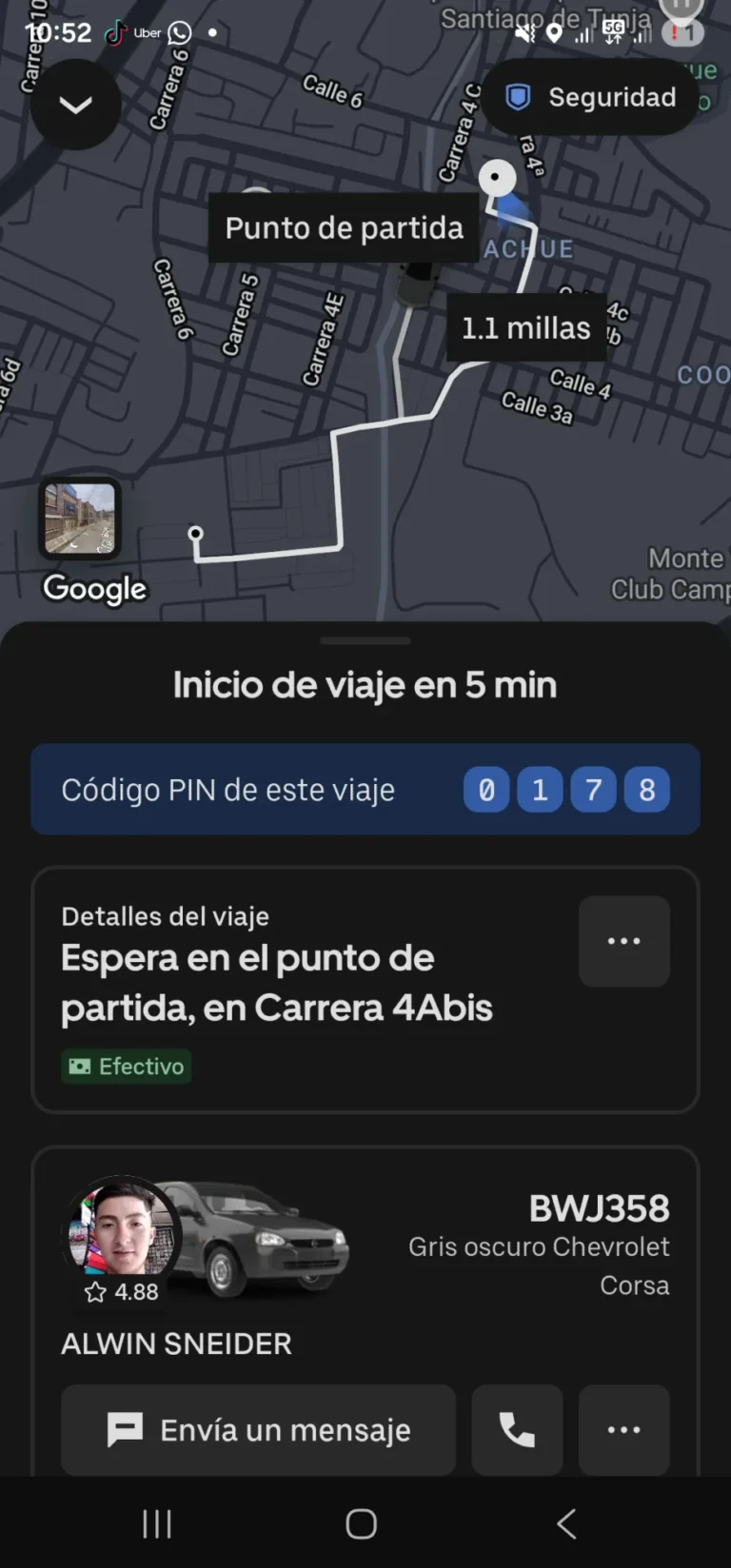Screen dimensions: 731x1568
Task: Tap the Efectivo payment tag
Action: 126,1067
